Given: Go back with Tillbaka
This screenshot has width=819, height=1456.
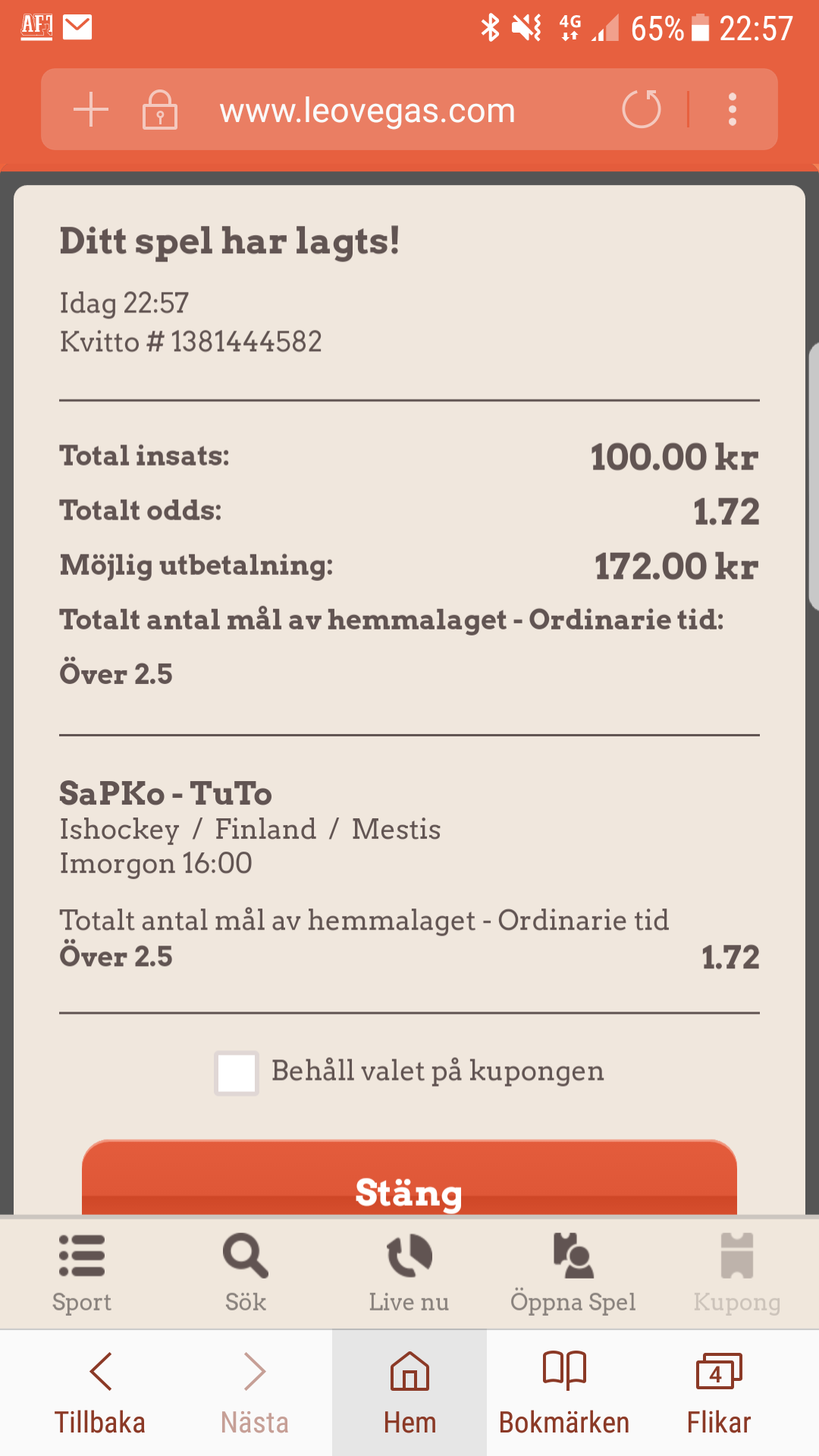Looking at the screenshot, I should click(x=100, y=1393).
